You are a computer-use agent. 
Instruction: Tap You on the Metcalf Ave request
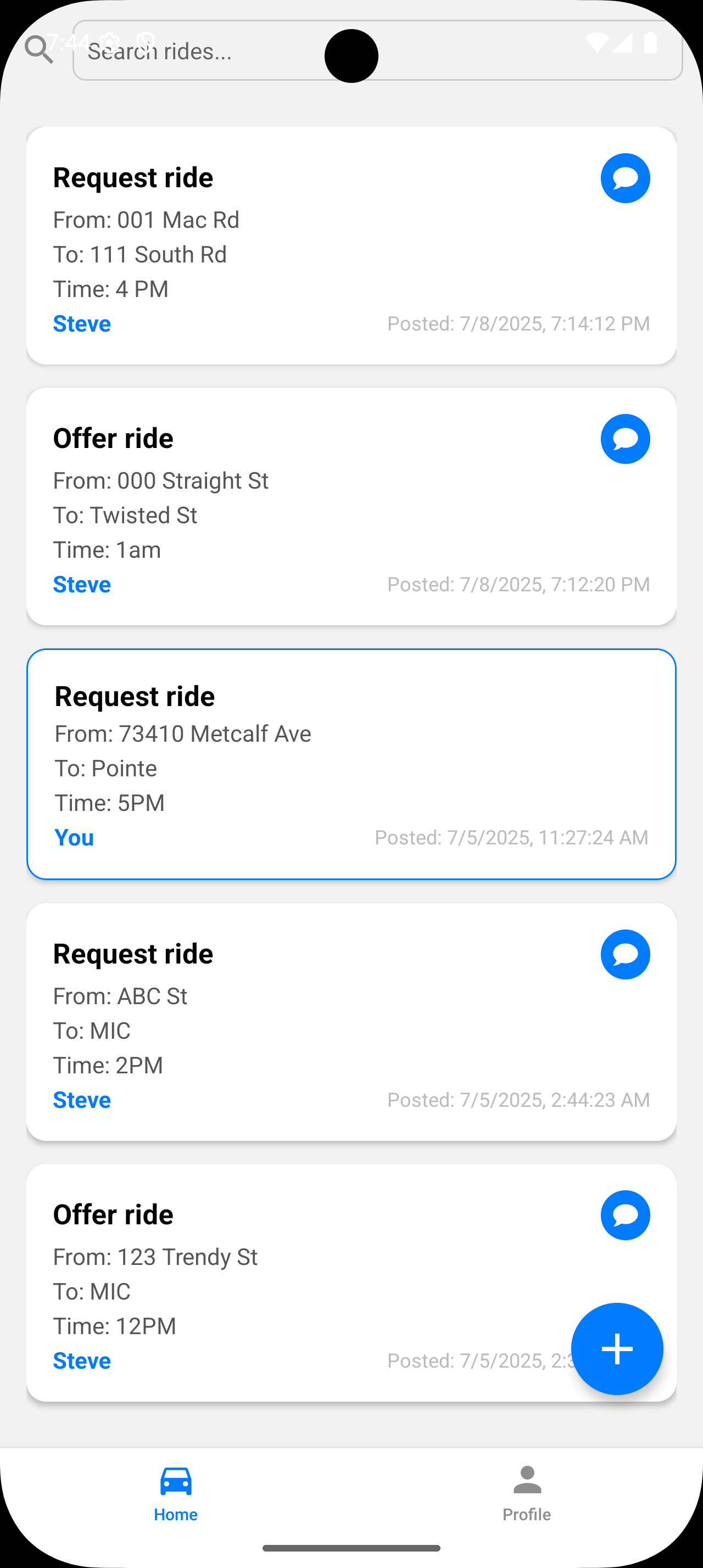(74, 837)
